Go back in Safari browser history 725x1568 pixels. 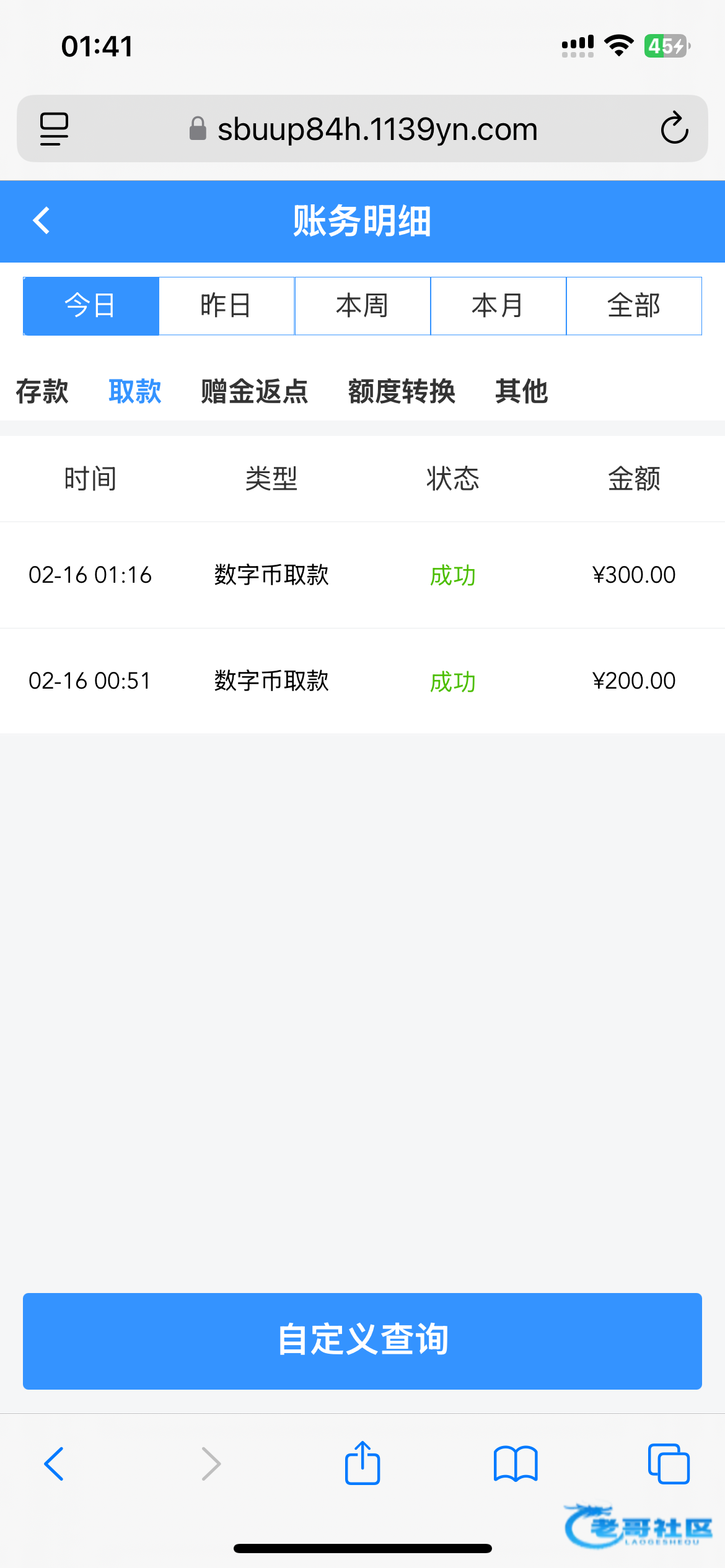point(55,1464)
